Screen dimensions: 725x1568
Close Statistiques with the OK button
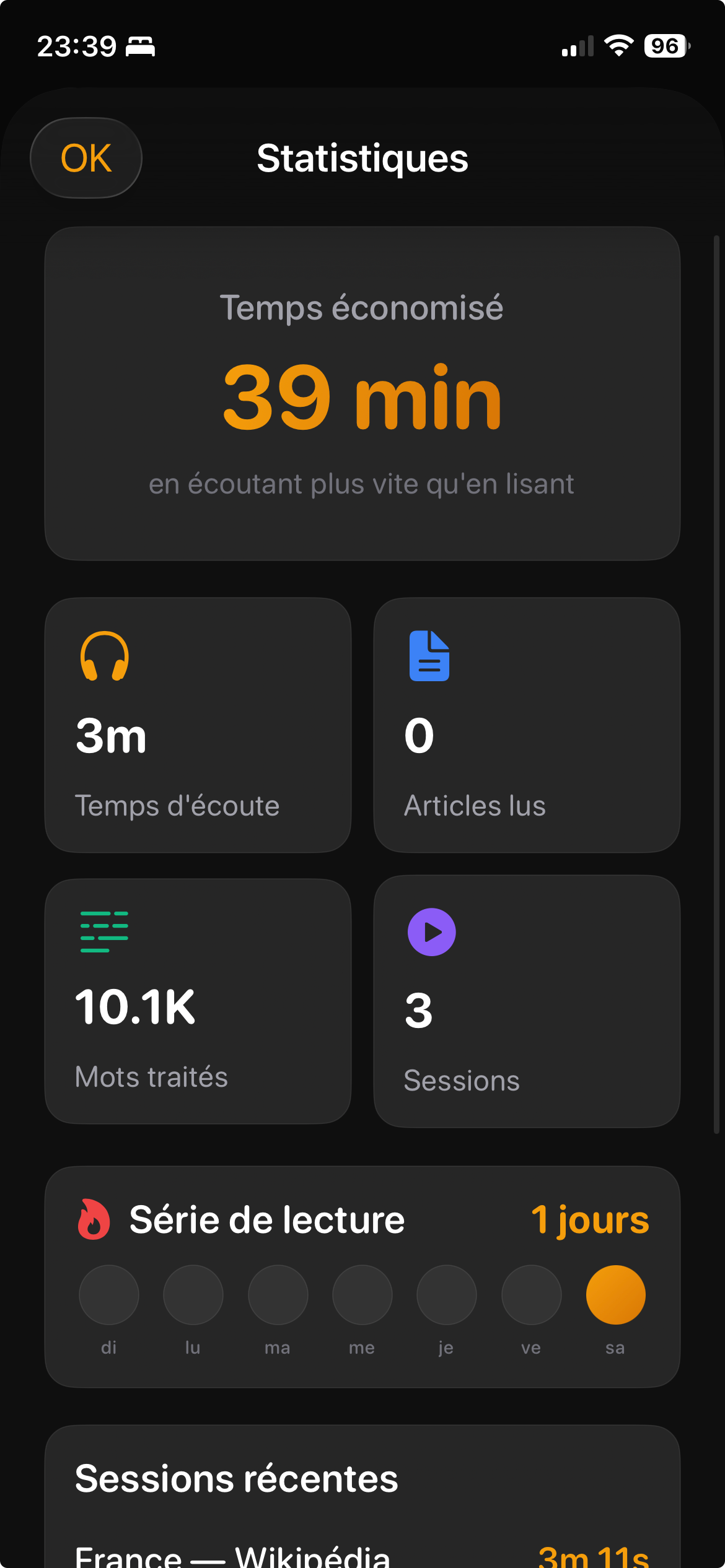tap(86, 158)
